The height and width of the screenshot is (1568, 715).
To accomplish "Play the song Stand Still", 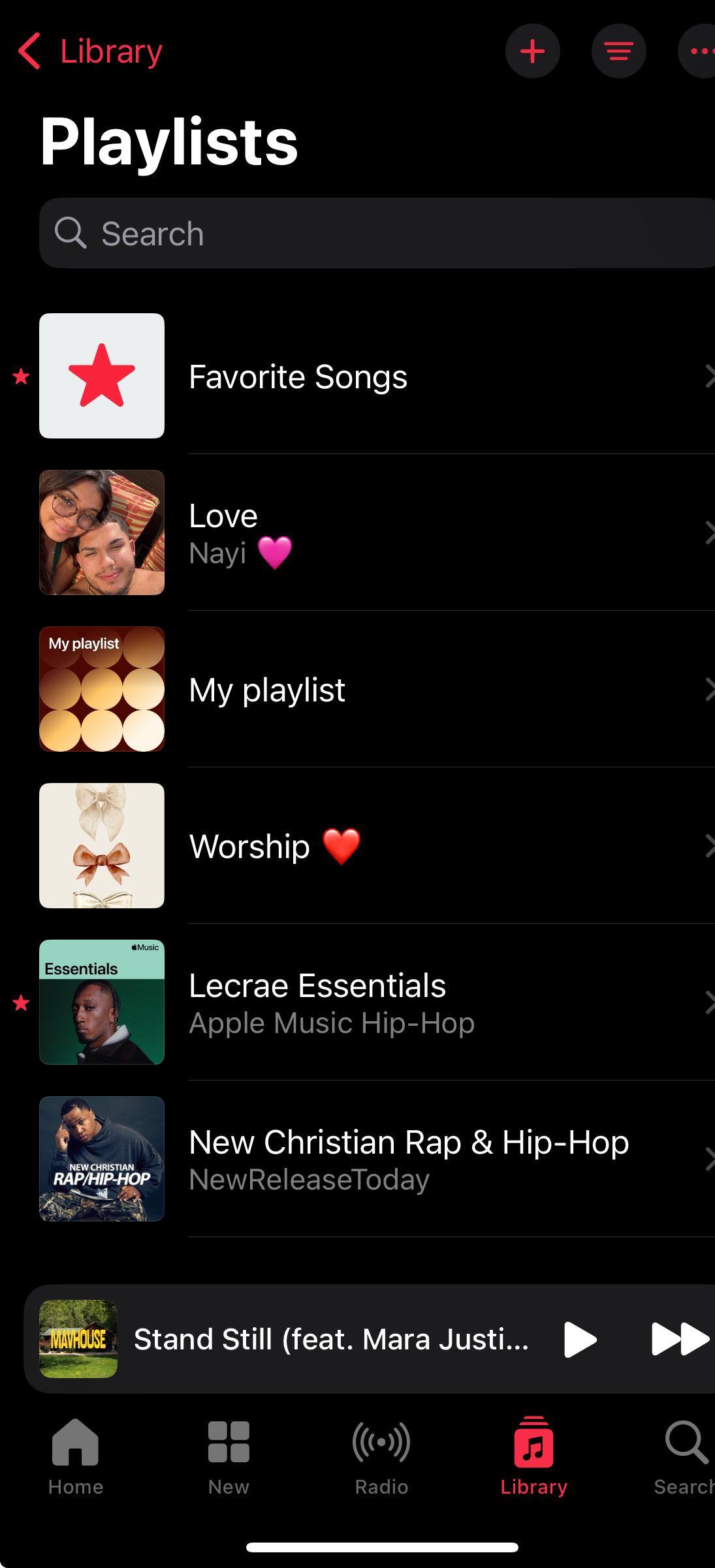I will (x=580, y=1340).
